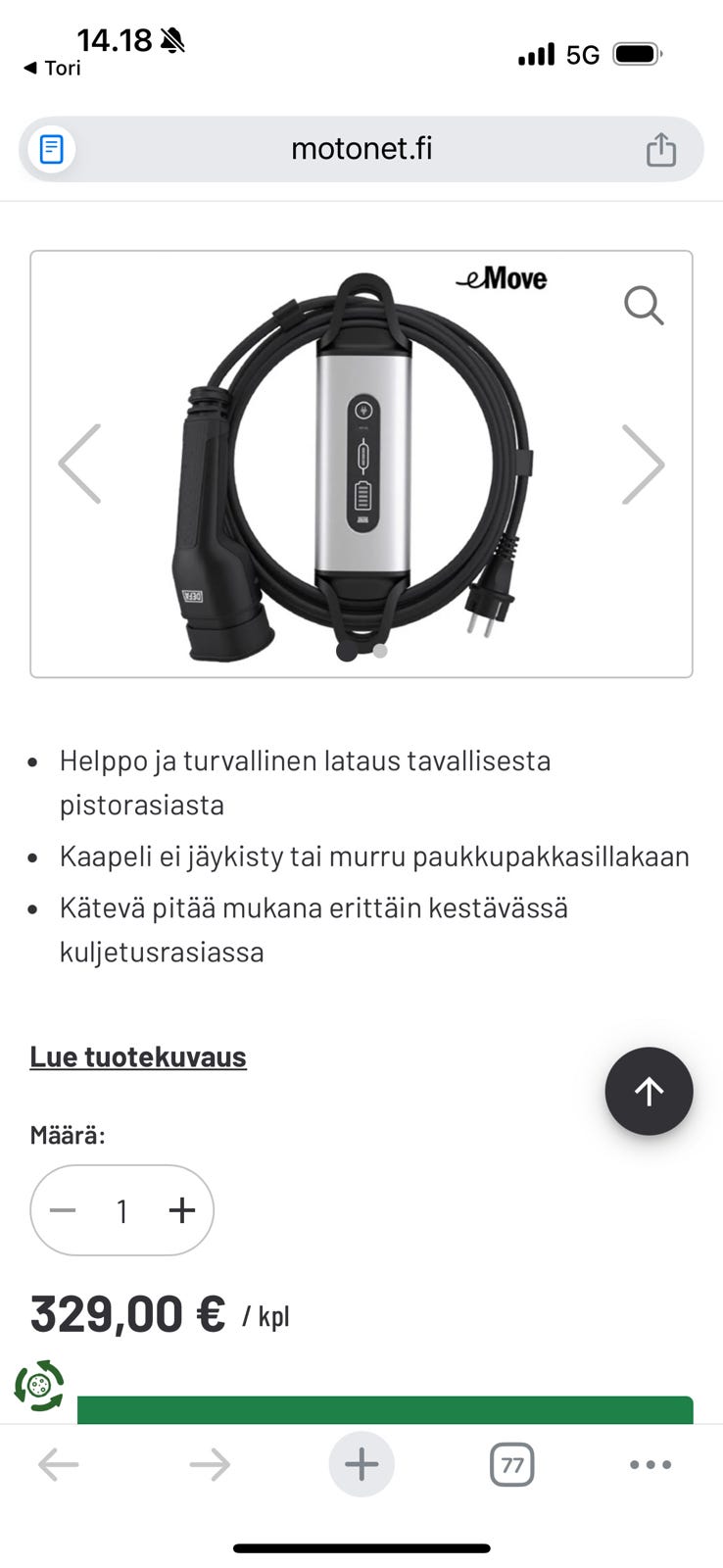The width and height of the screenshot is (723, 1568).
Task: Open the tab switcher showing 77 tabs
Action: click(x=511, y=1464)
